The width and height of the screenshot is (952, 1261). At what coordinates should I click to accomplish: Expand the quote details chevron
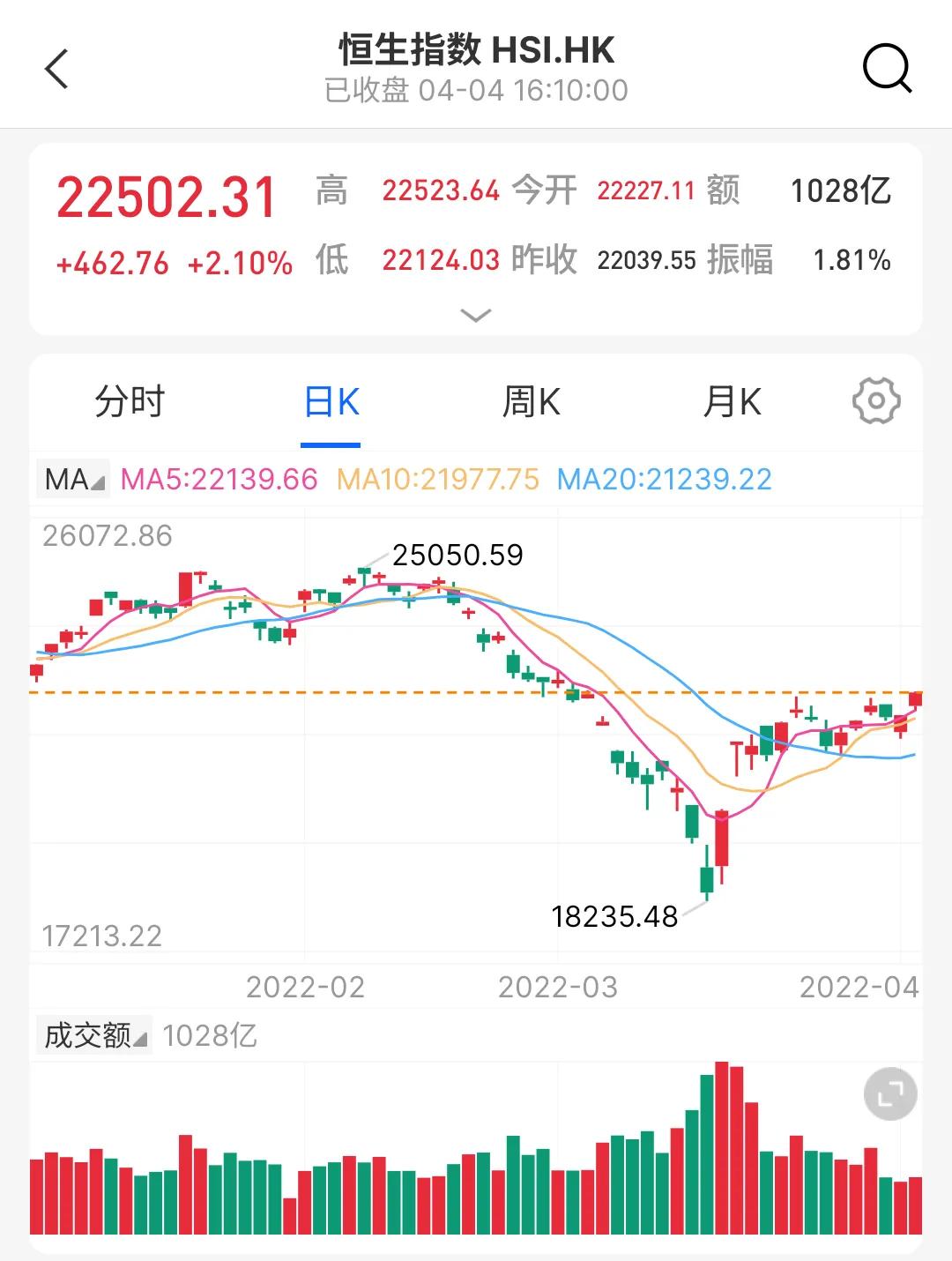coord(476,315)
